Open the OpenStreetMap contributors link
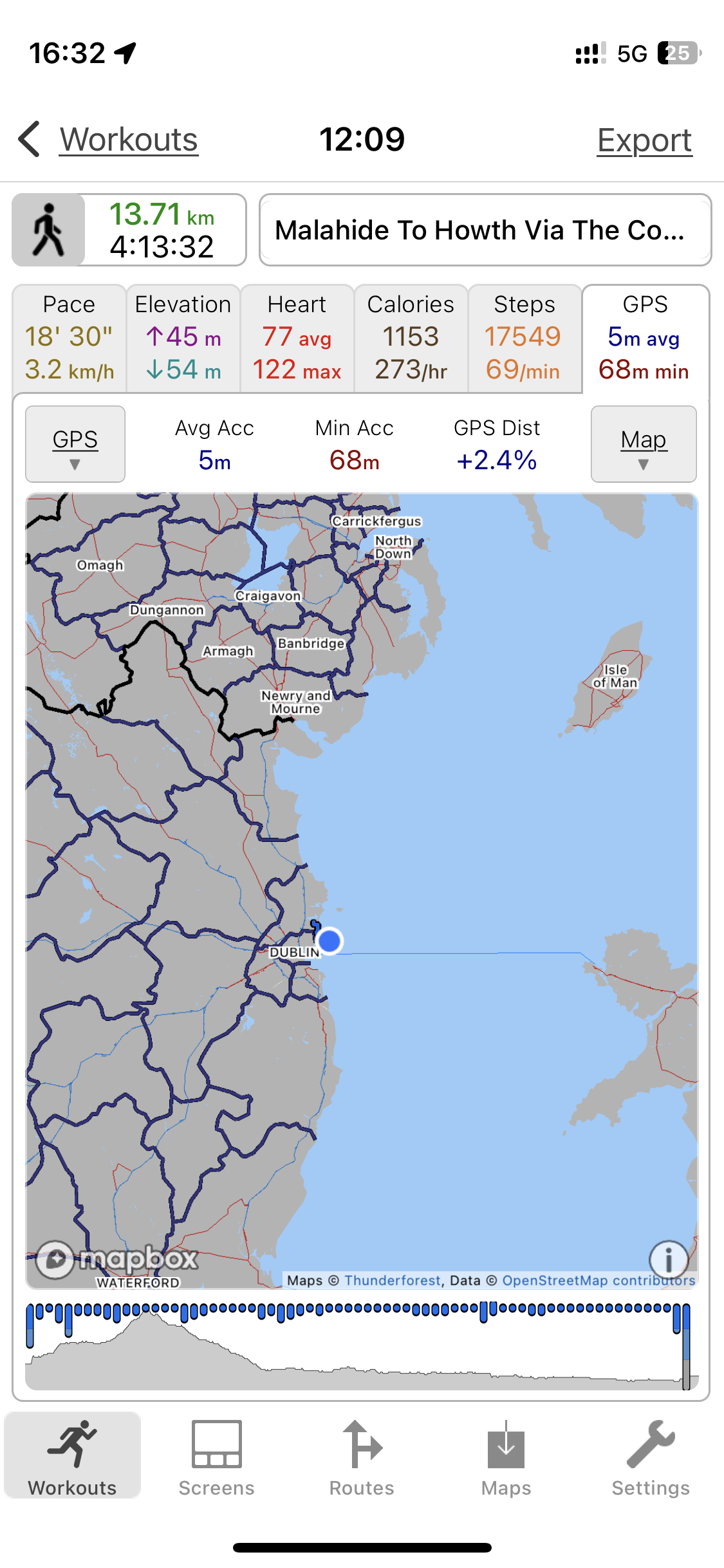Screen dimensions: 724x1568 [599, 1280]
